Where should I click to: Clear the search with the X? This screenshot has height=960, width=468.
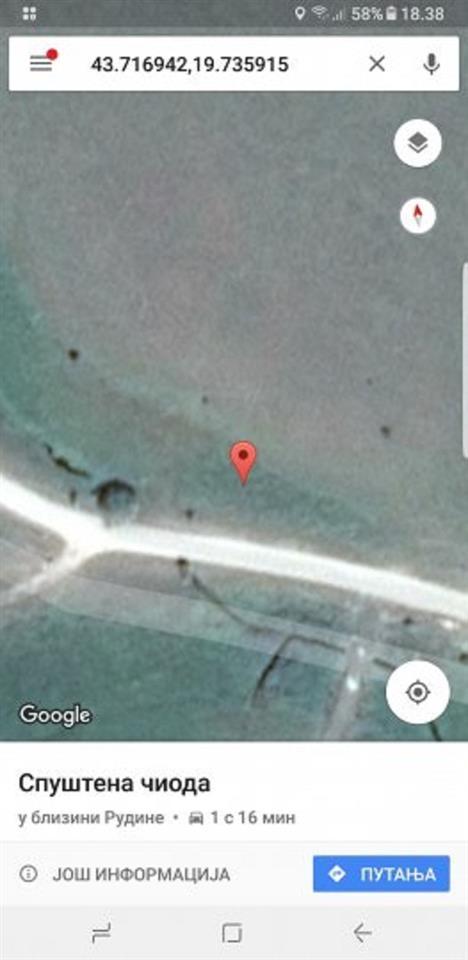(x=377, y=64)
